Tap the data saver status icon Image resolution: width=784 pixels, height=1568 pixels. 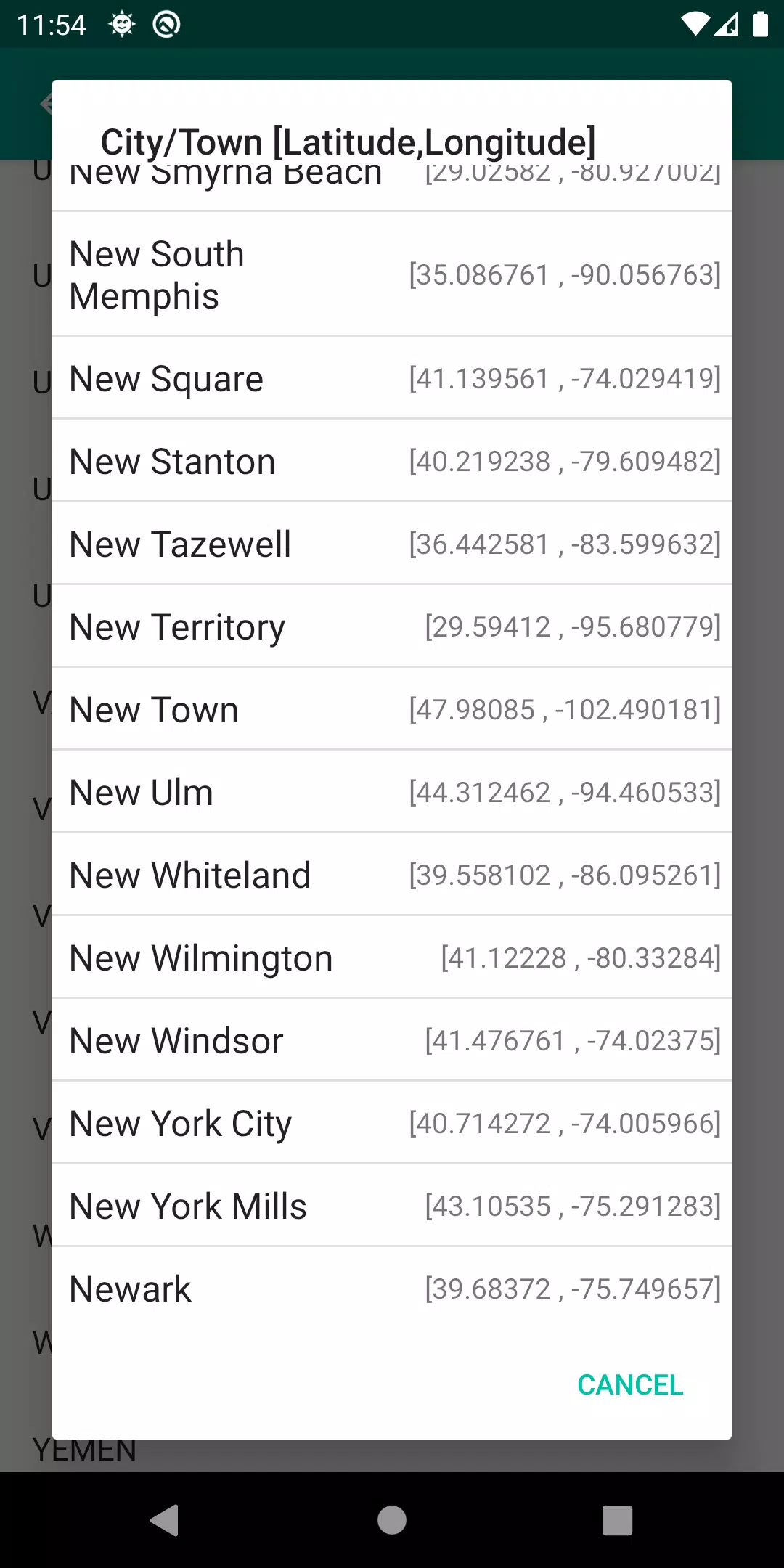point(166,23)
